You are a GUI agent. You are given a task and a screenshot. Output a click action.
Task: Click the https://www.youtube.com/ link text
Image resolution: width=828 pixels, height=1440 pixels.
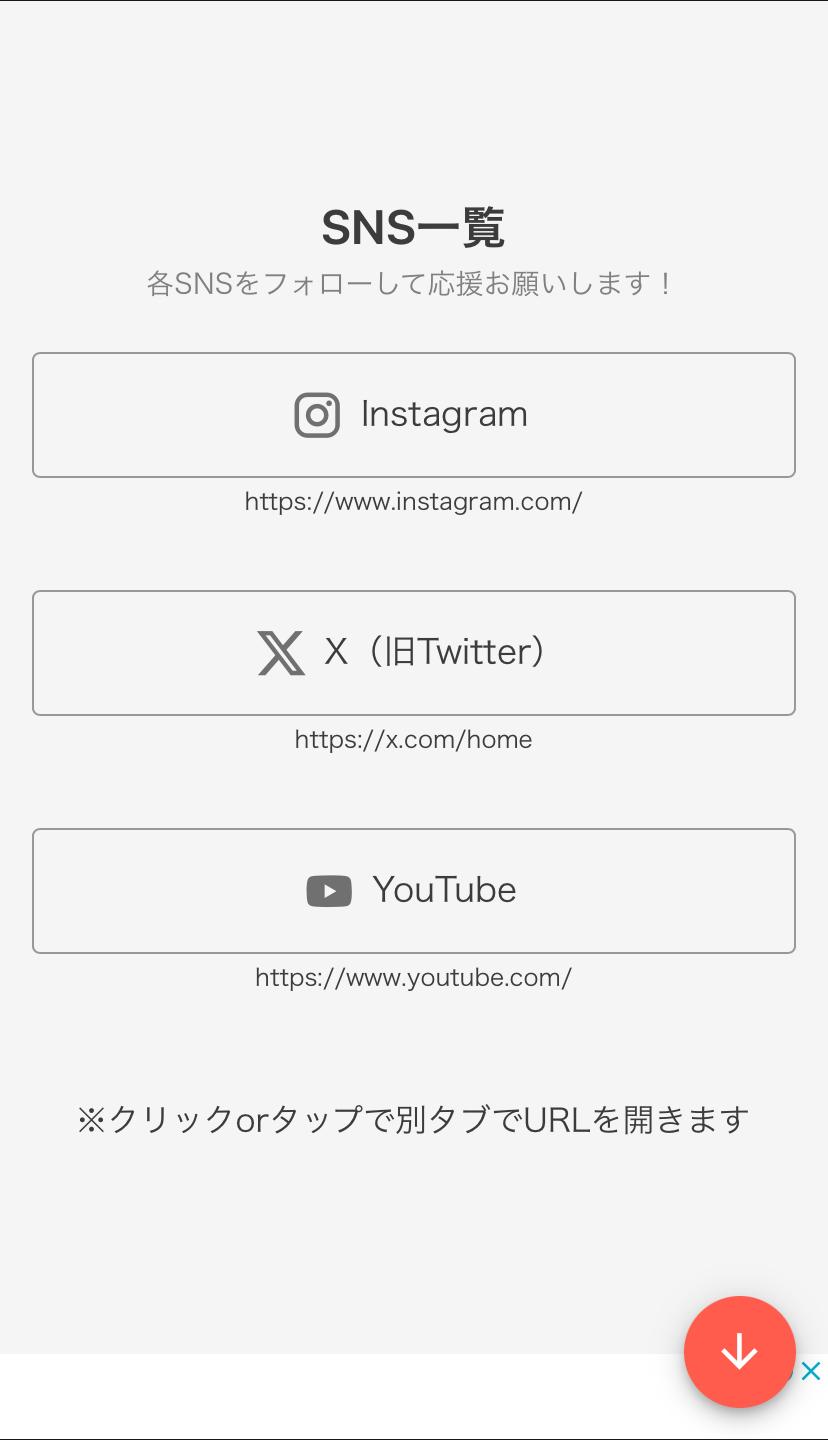tap(414, 977)
